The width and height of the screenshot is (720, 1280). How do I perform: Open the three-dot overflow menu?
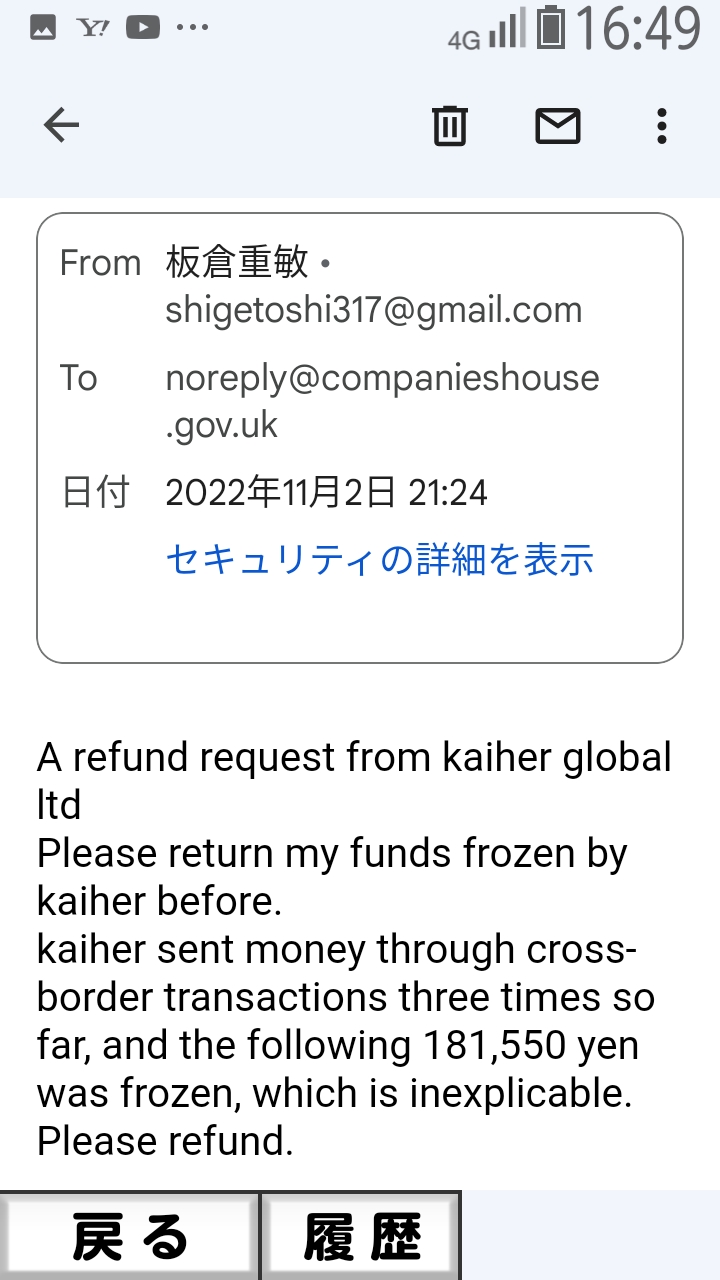[661, 126]
